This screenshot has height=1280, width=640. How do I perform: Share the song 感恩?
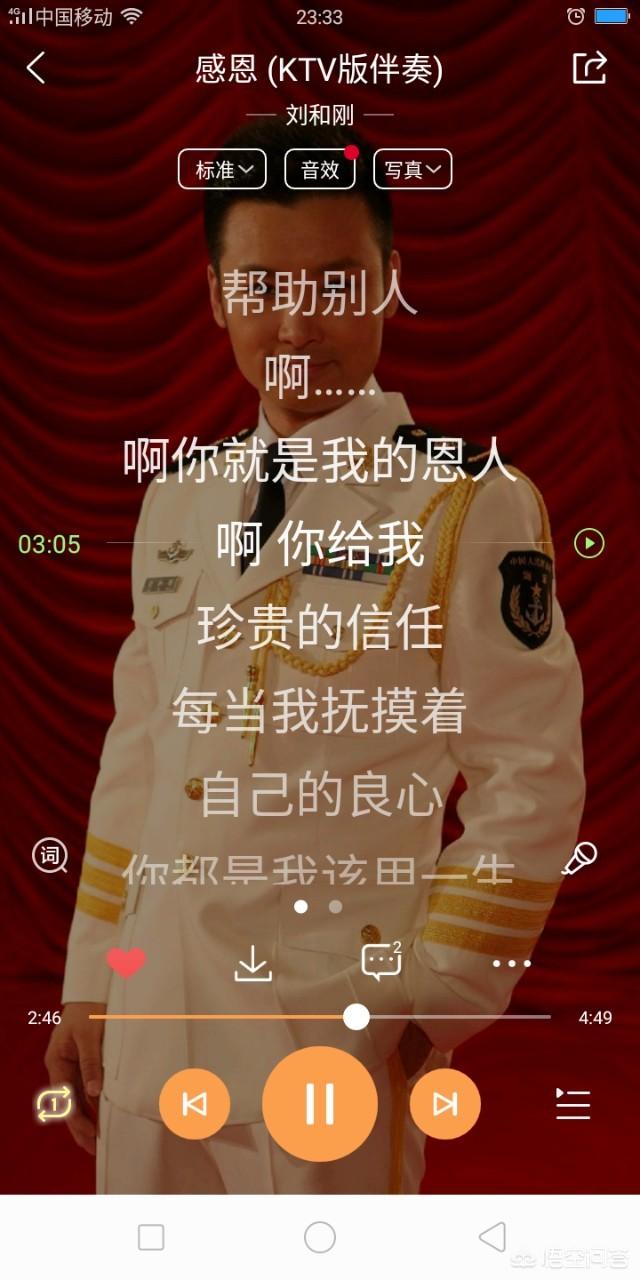coord(589,68)
